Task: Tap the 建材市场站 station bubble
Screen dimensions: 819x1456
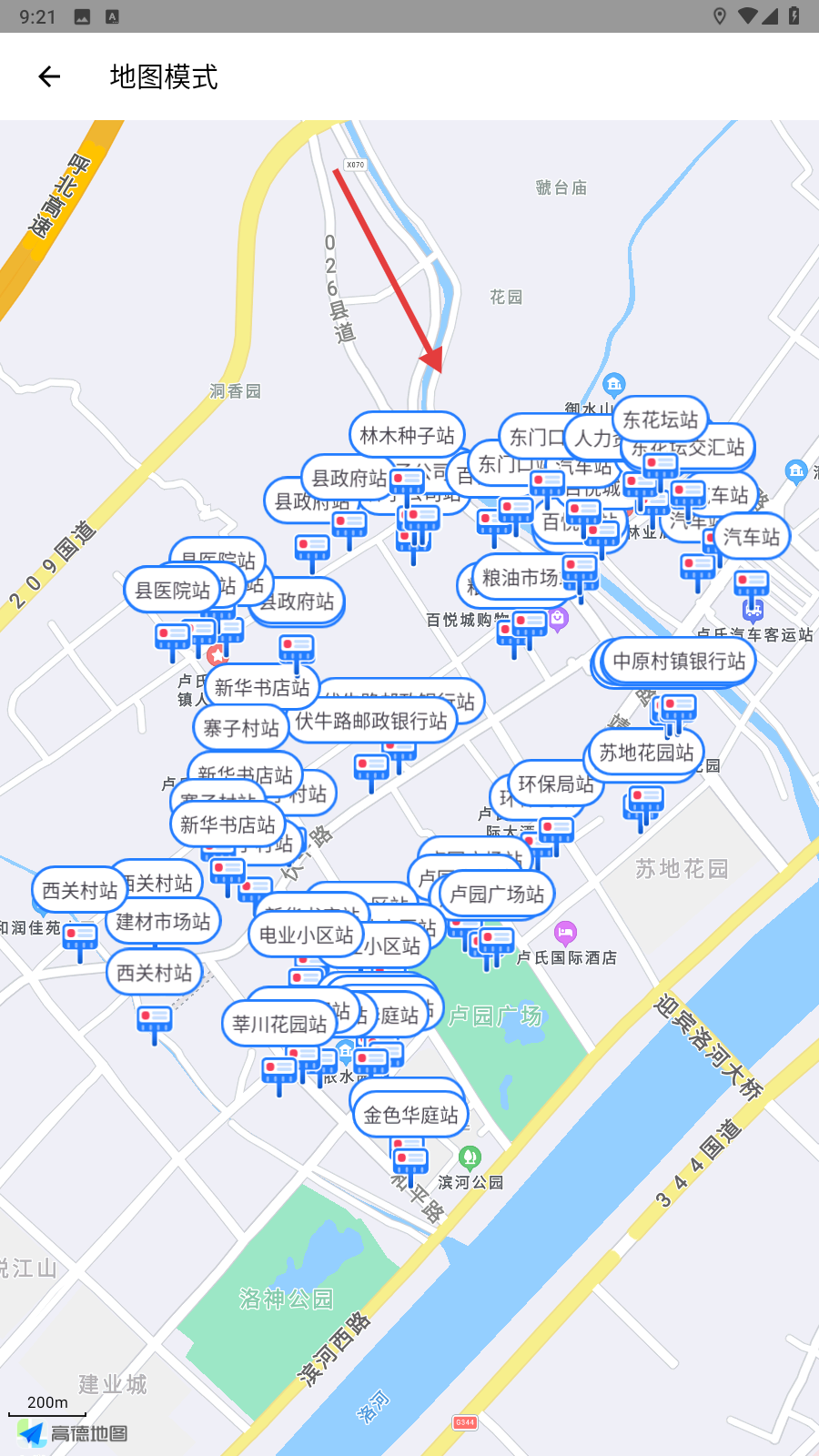Action: click(x=163, y=922)
